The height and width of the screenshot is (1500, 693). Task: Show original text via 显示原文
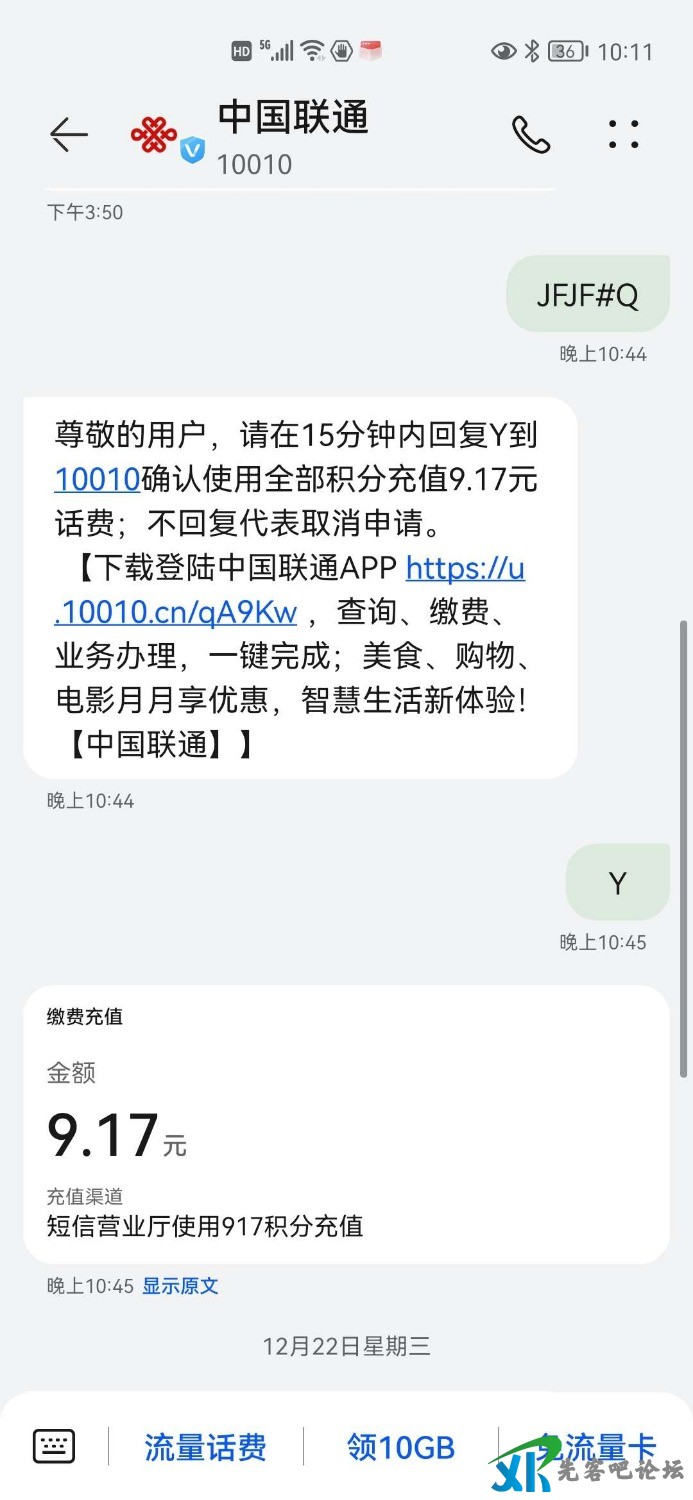[180, 1286]
